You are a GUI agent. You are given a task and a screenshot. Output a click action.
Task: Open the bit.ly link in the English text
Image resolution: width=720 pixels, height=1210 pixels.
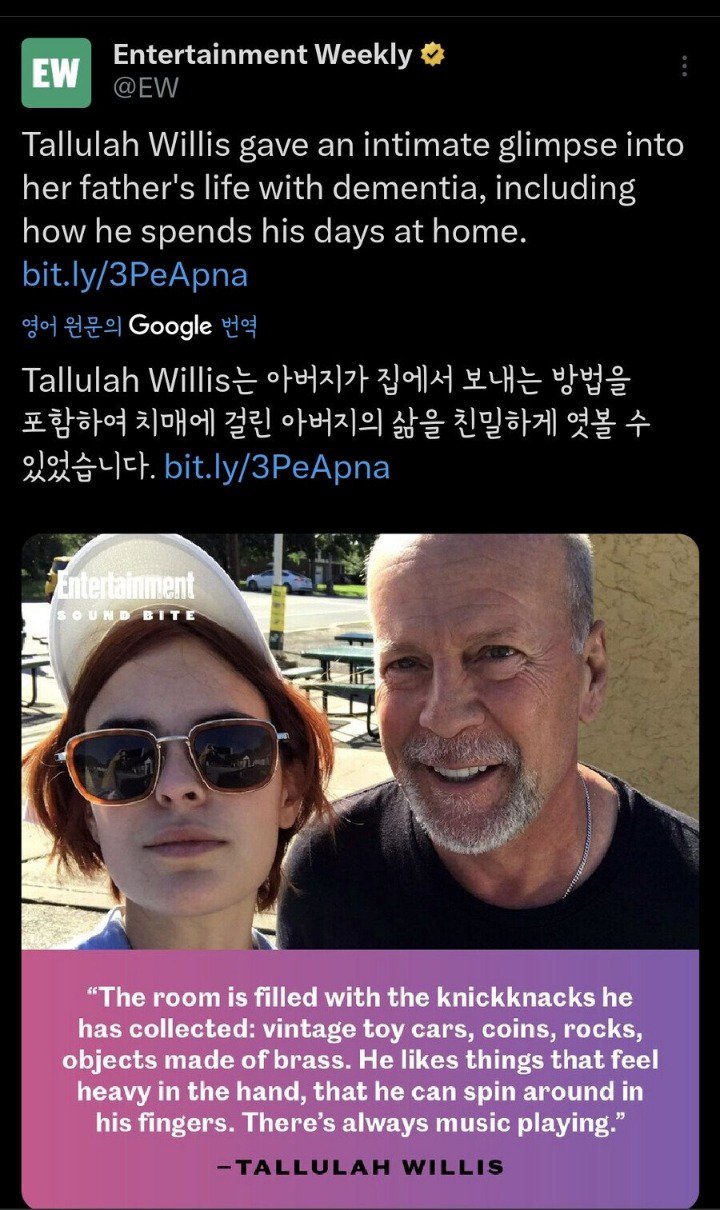coord(135,273)
